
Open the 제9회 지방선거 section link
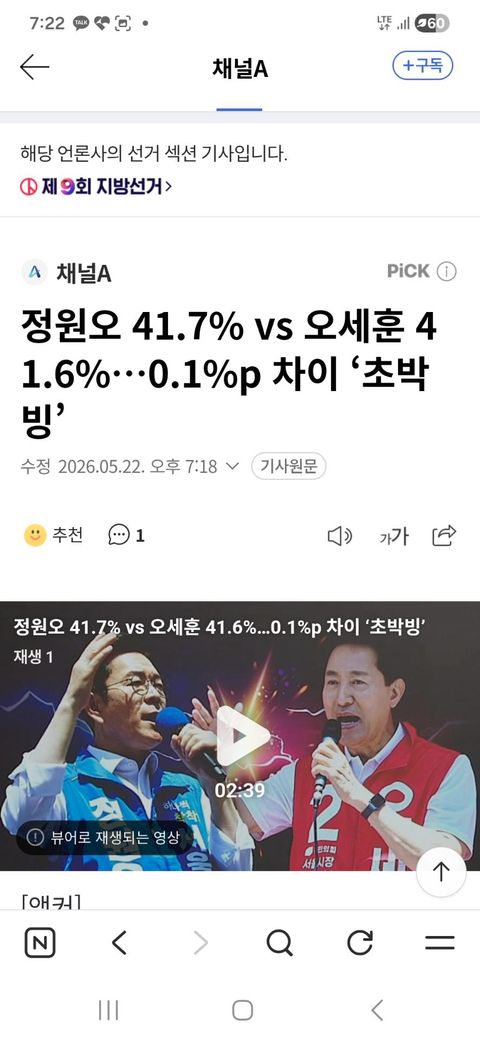coord(96,187)
